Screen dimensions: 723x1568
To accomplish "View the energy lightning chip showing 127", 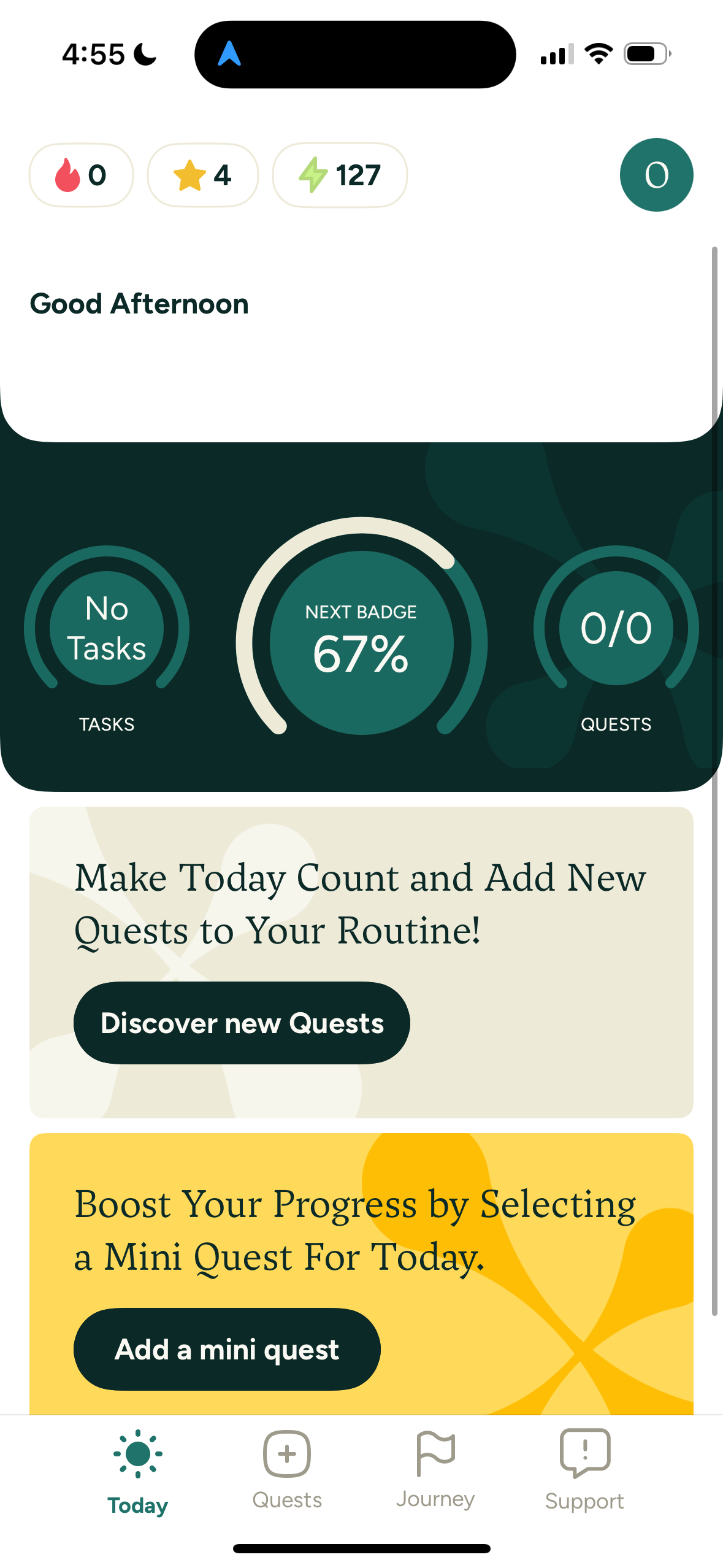I will (x=340, y=175).
